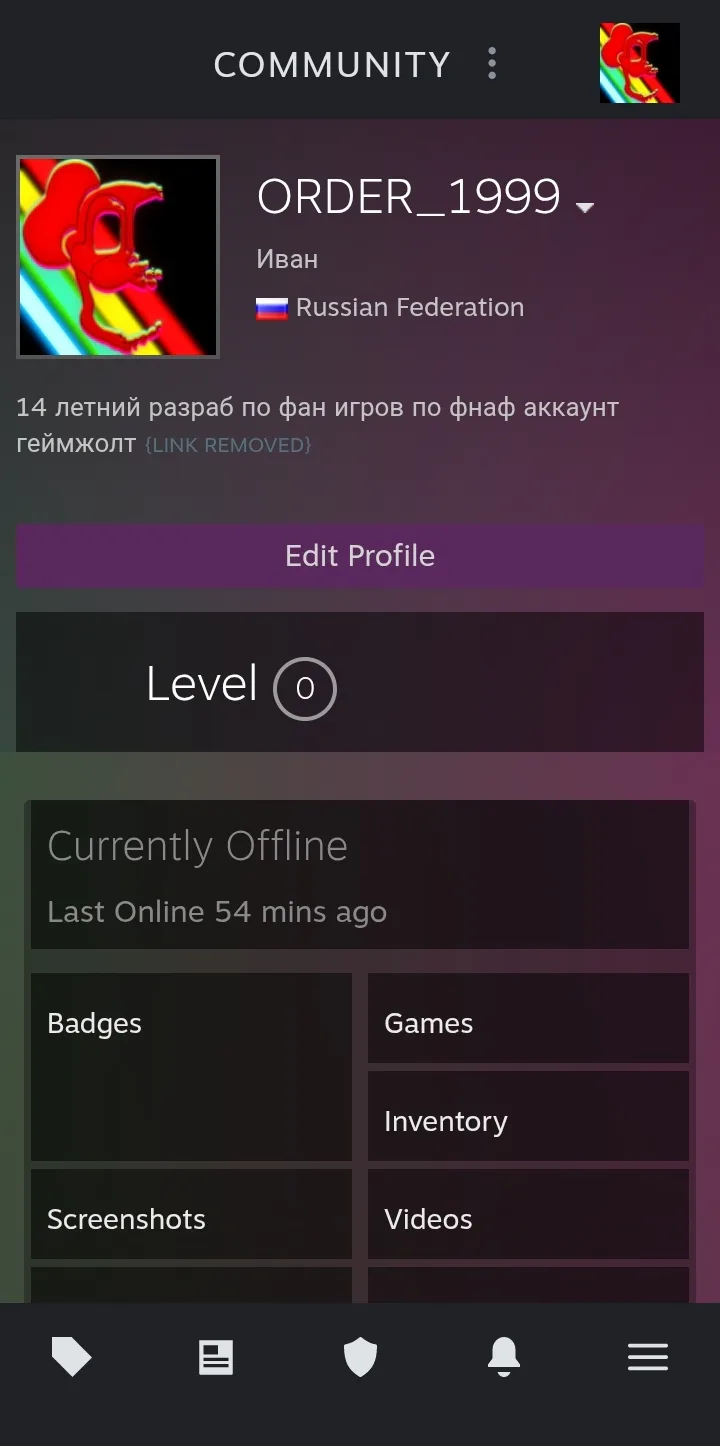Expand the ORDER_1999 name dropdown arrow
This screenshot has width=720, height=1446.
click(x=585, y=207)
